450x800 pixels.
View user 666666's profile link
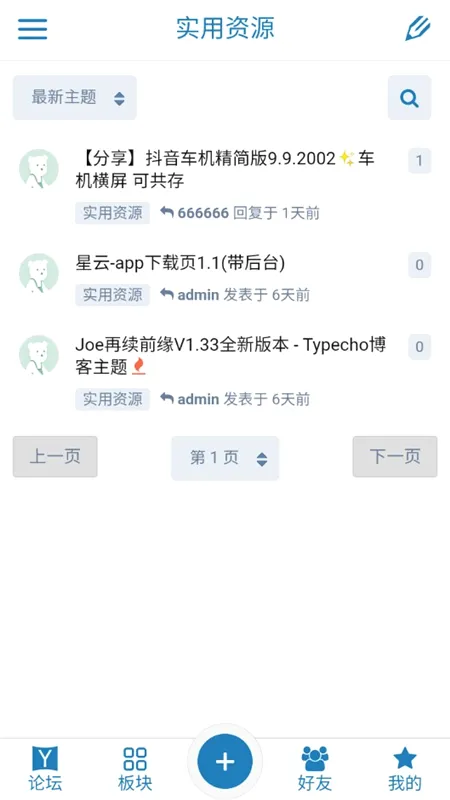coord(203,213)
